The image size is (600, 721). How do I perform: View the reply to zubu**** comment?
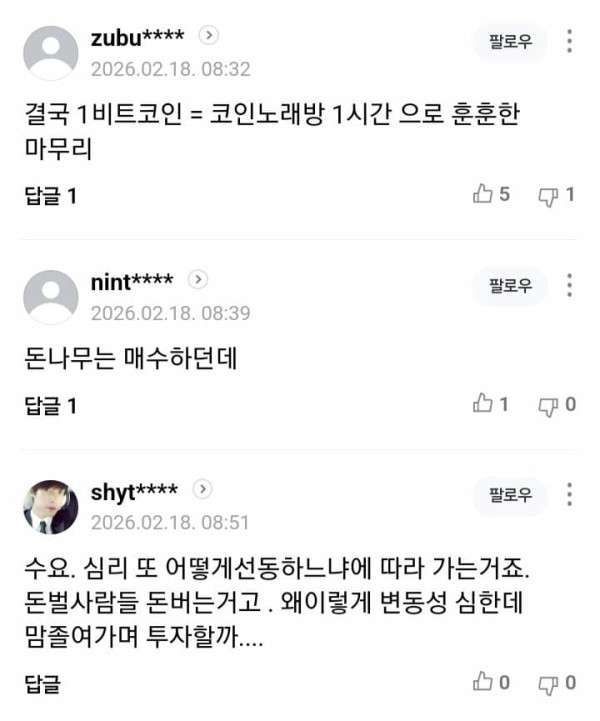(50, 196)
